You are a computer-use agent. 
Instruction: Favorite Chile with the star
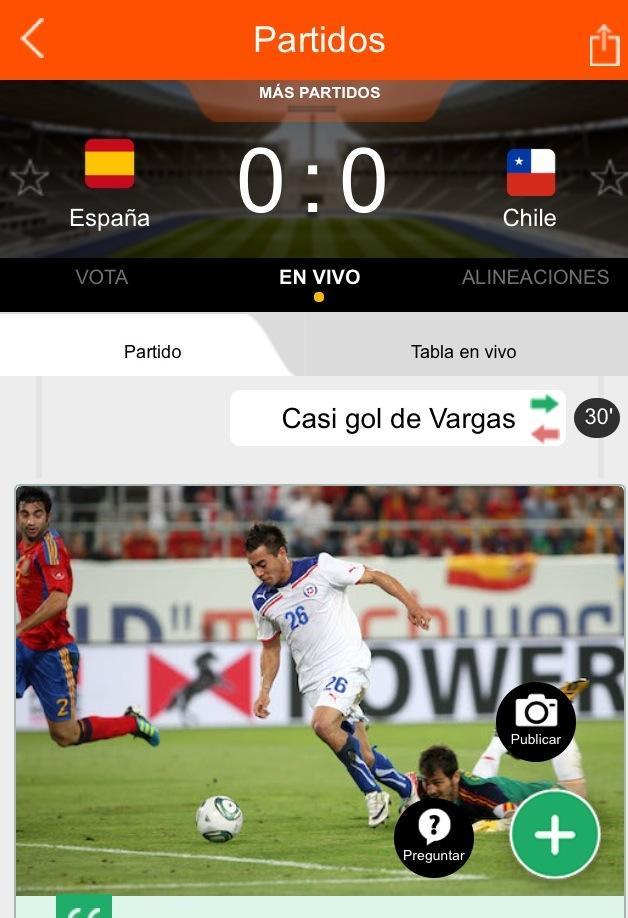pyautogui.click(x=608, y=178)
